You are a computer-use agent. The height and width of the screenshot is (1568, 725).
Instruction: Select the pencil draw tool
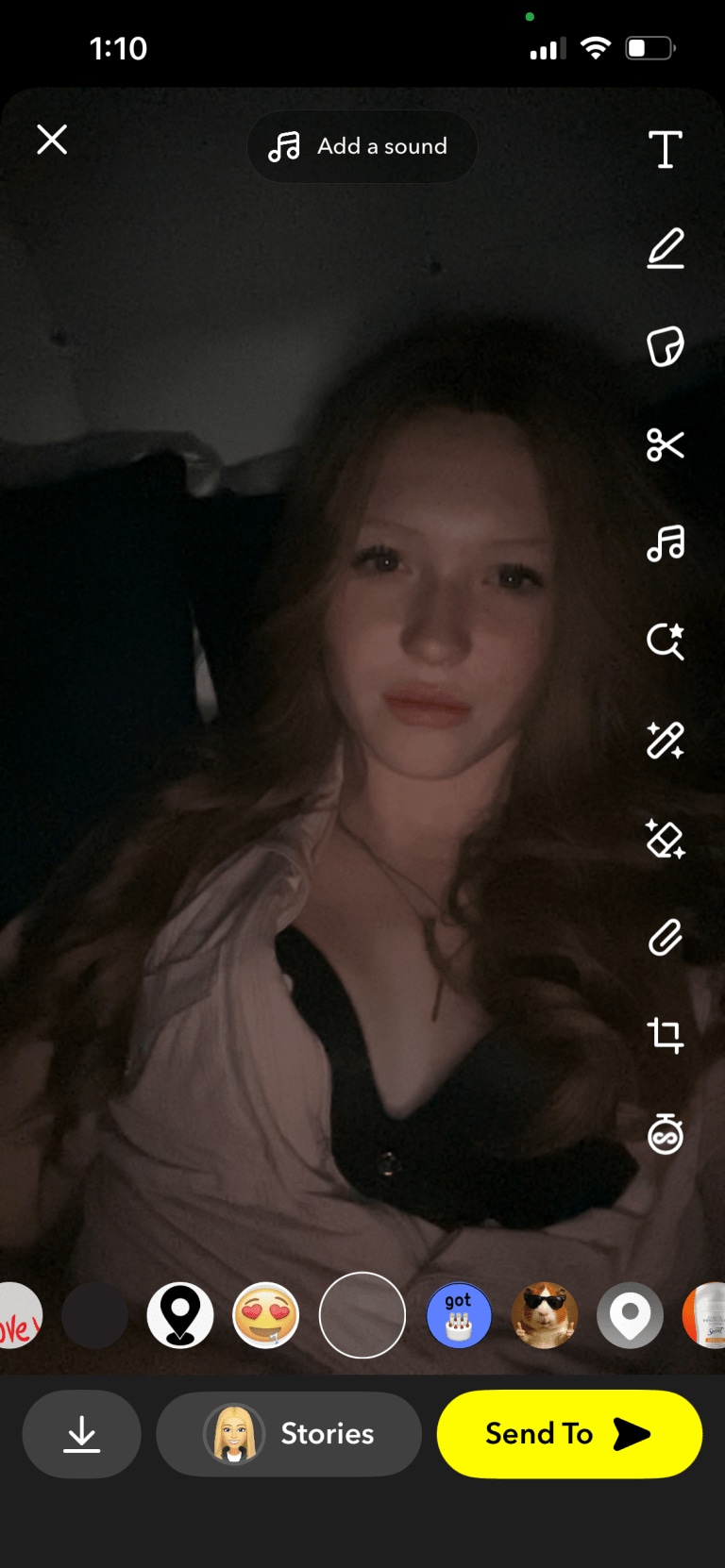(x=665, y=248)
